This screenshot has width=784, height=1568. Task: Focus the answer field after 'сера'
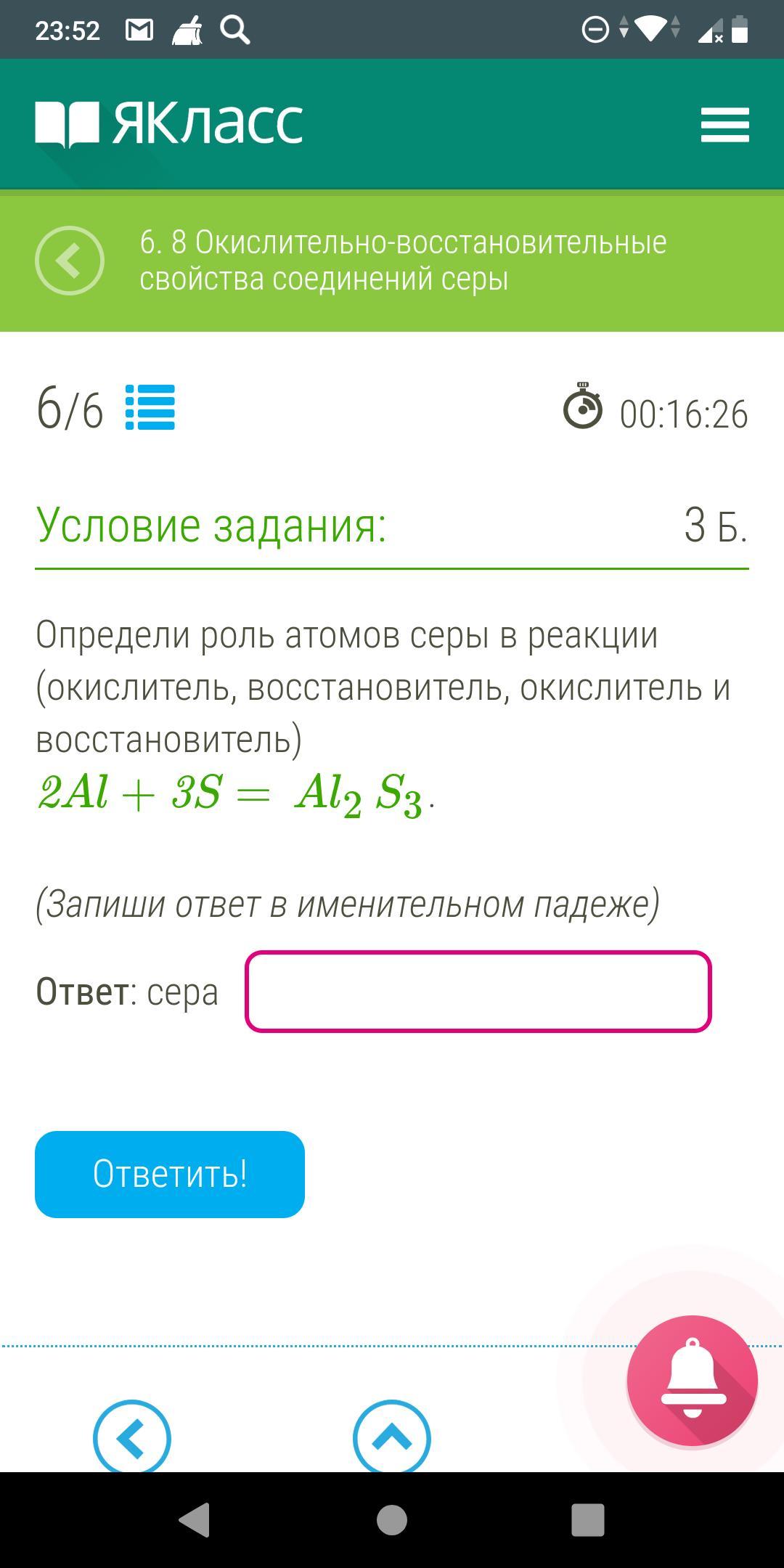click(478, 992)
